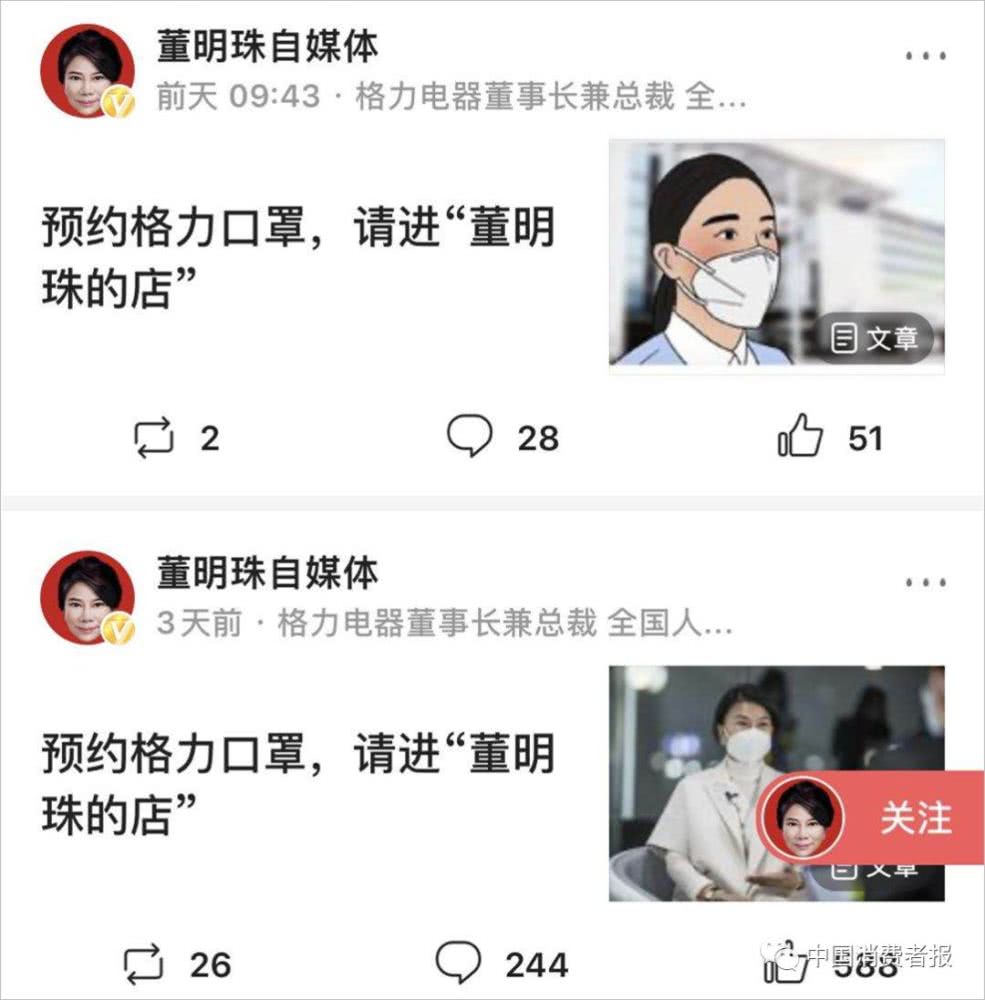Image resolution: width=985 pixels, height=1000 pixels.
Task: Open the 28 comments on first post
Action: [x=470, y=437]
